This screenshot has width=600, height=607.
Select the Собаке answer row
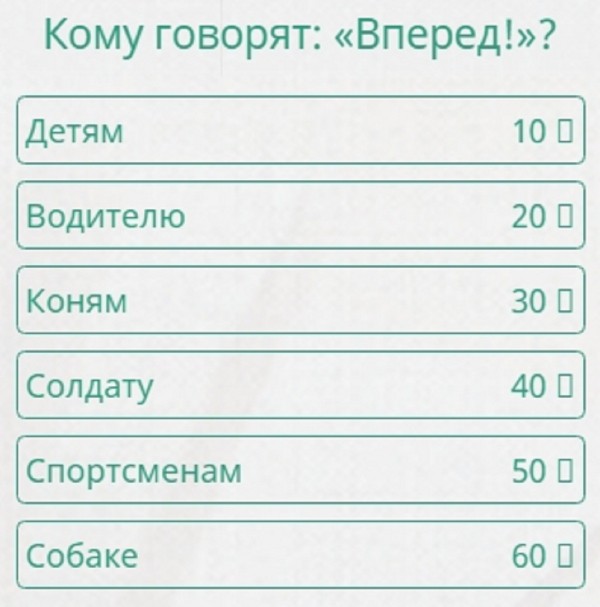300,555
